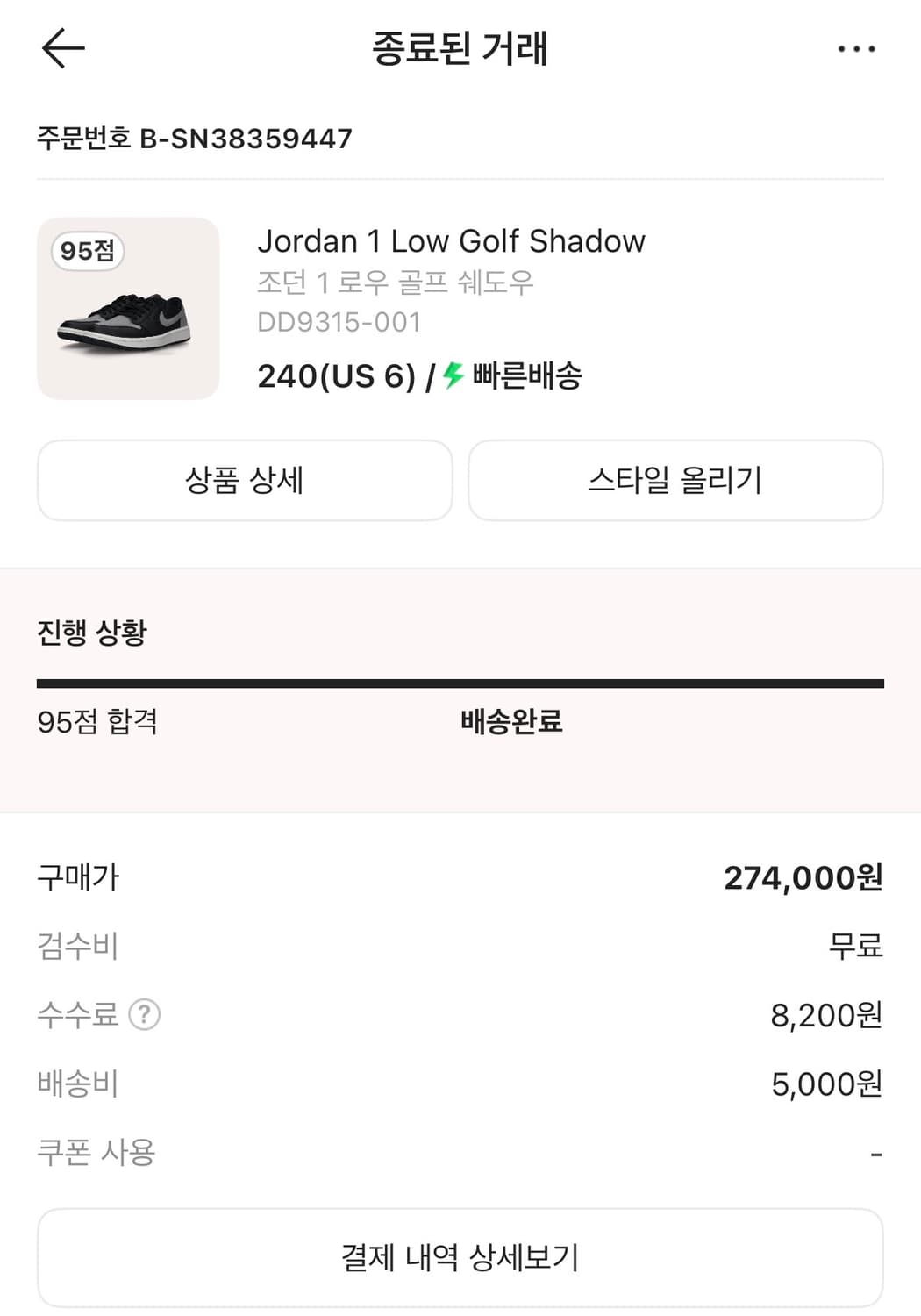
Task: Select the order number B-SN38359447
Action: 195,138
